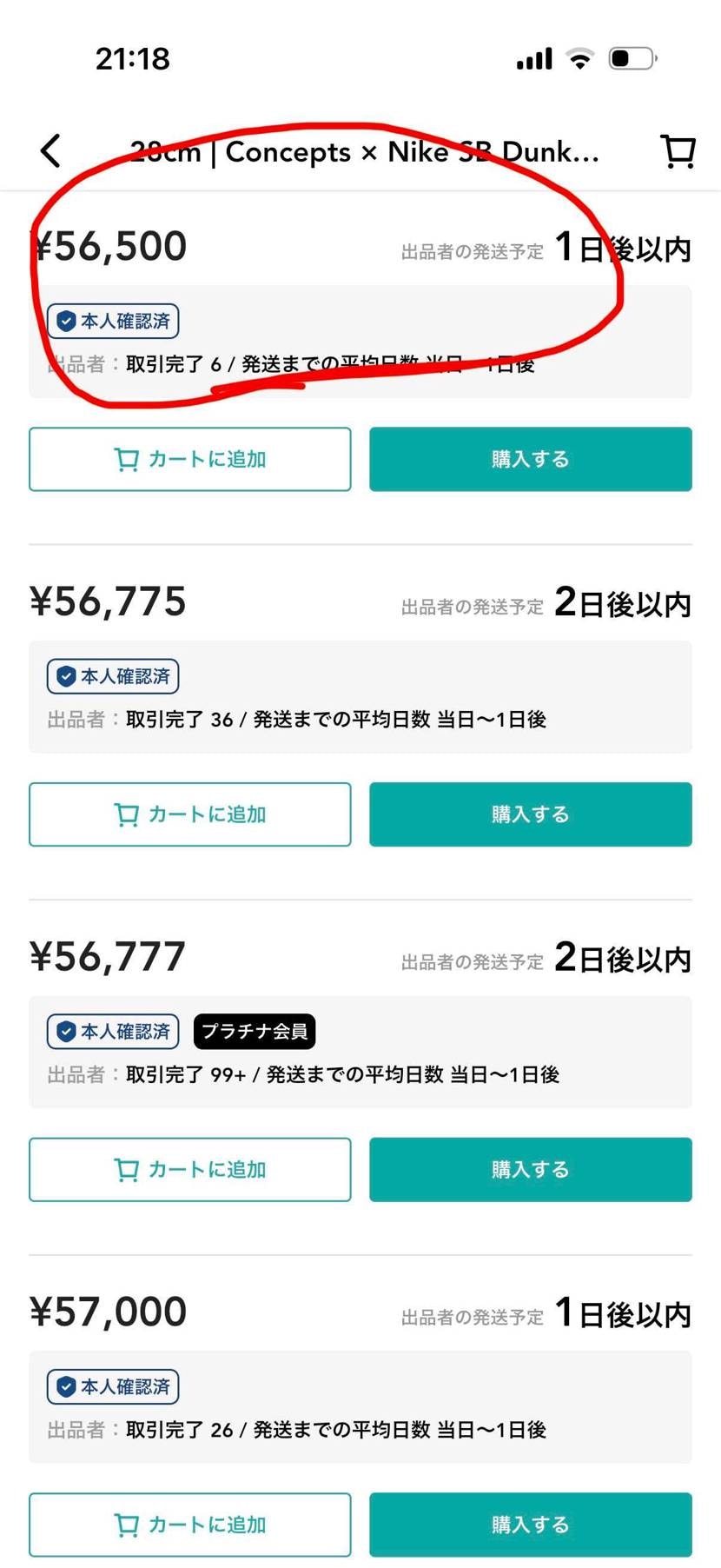Tap the product title 28cm Concepts × Nike SB
Image resolution: width=721 pixels, height=1568 pixels.
click(365, 151)
